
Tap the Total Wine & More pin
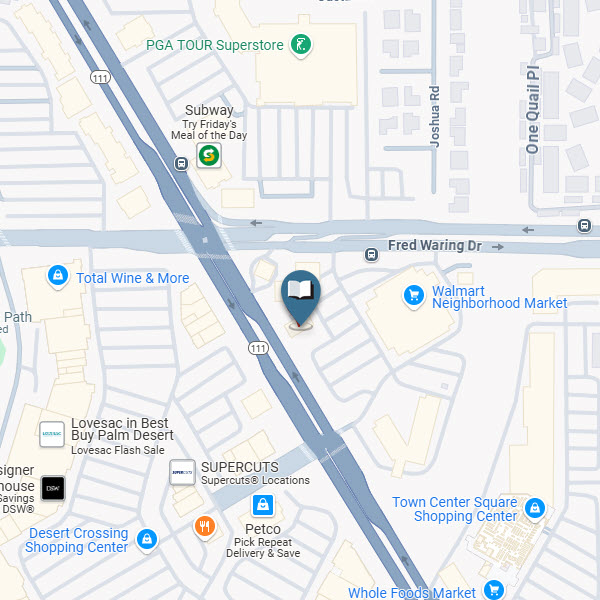point(58,276)
